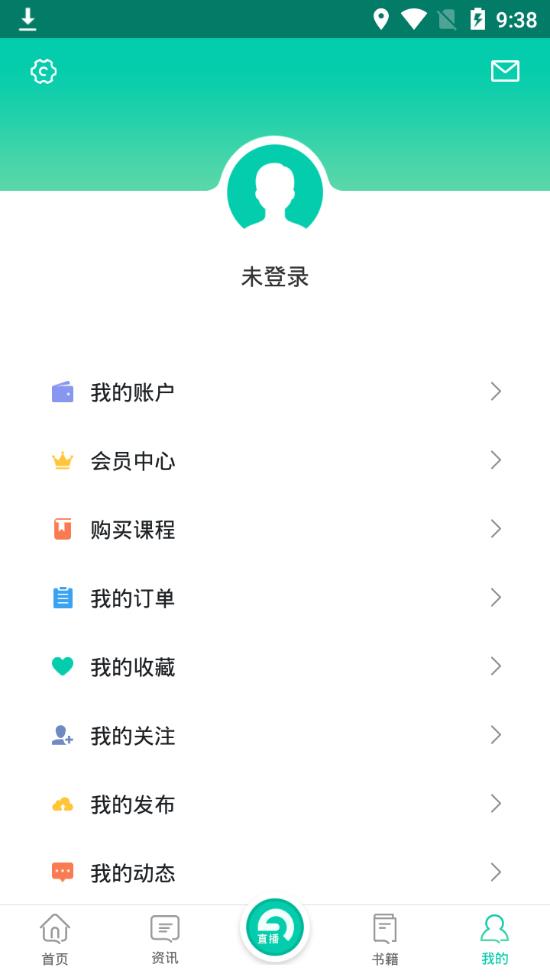Switch to the 首页 tab
The width and height of the screenshot is (550, 977).
pos(55,940)
